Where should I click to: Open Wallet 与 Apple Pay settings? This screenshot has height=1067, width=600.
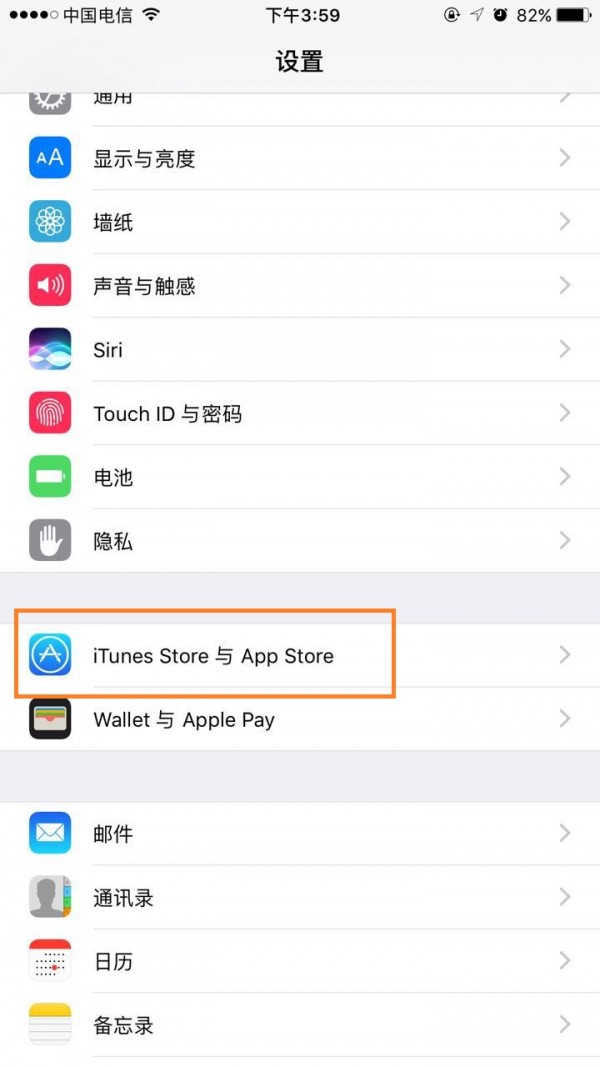pyautogui.click(x=300, y=719)
